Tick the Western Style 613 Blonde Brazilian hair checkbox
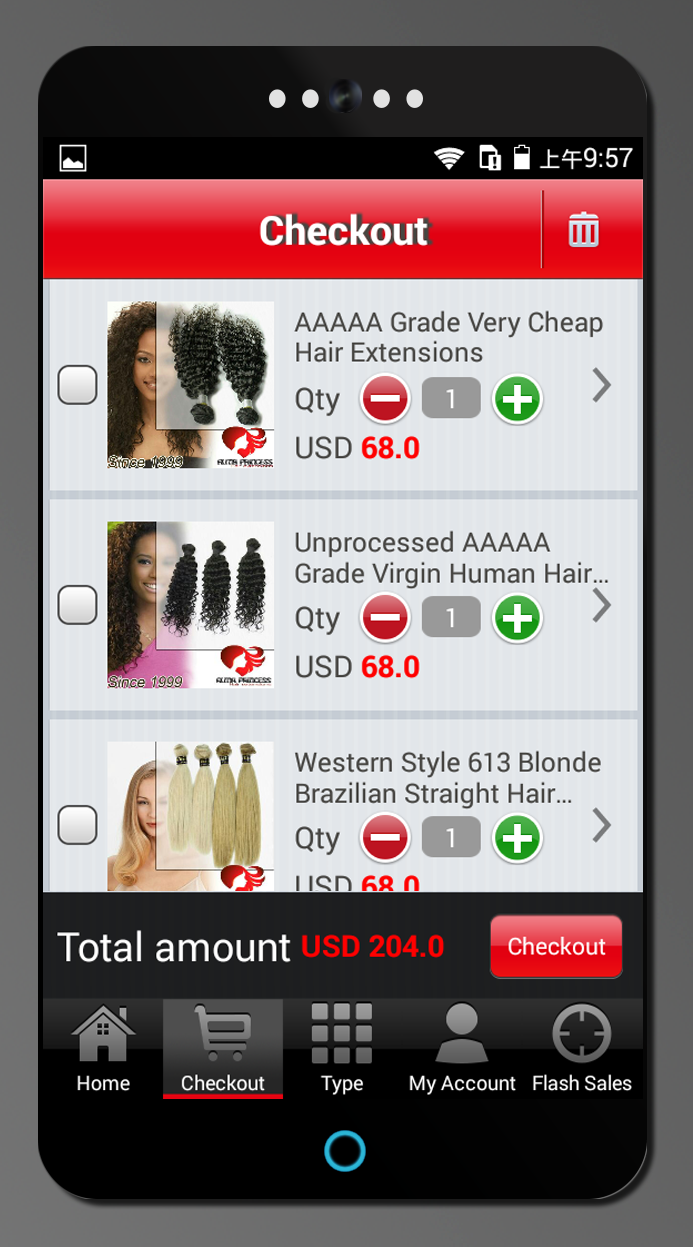Image resolution: width=693 pixels, height=1247 pixels. [77, 825]
